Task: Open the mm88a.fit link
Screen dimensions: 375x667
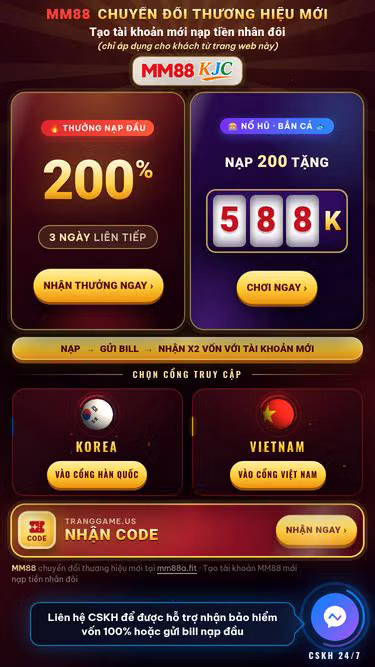Action: coord(177,568)
